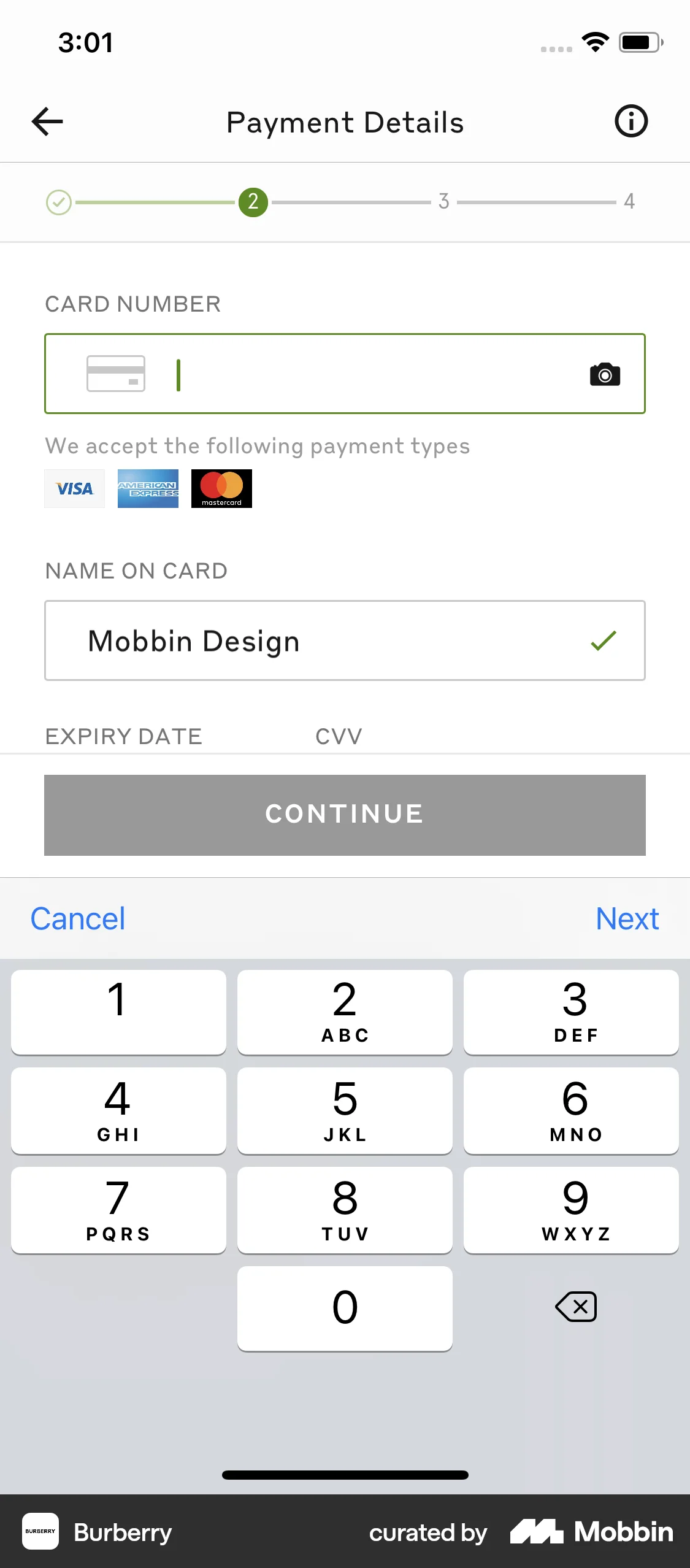Tap the completed checkmark step indicator
690x1568 pixels.
59,202
